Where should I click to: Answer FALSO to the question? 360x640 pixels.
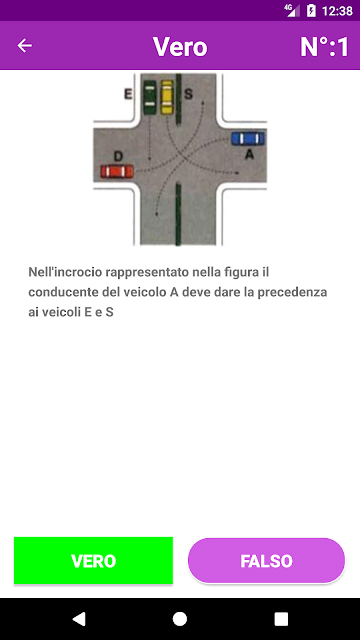pos(267,560)
